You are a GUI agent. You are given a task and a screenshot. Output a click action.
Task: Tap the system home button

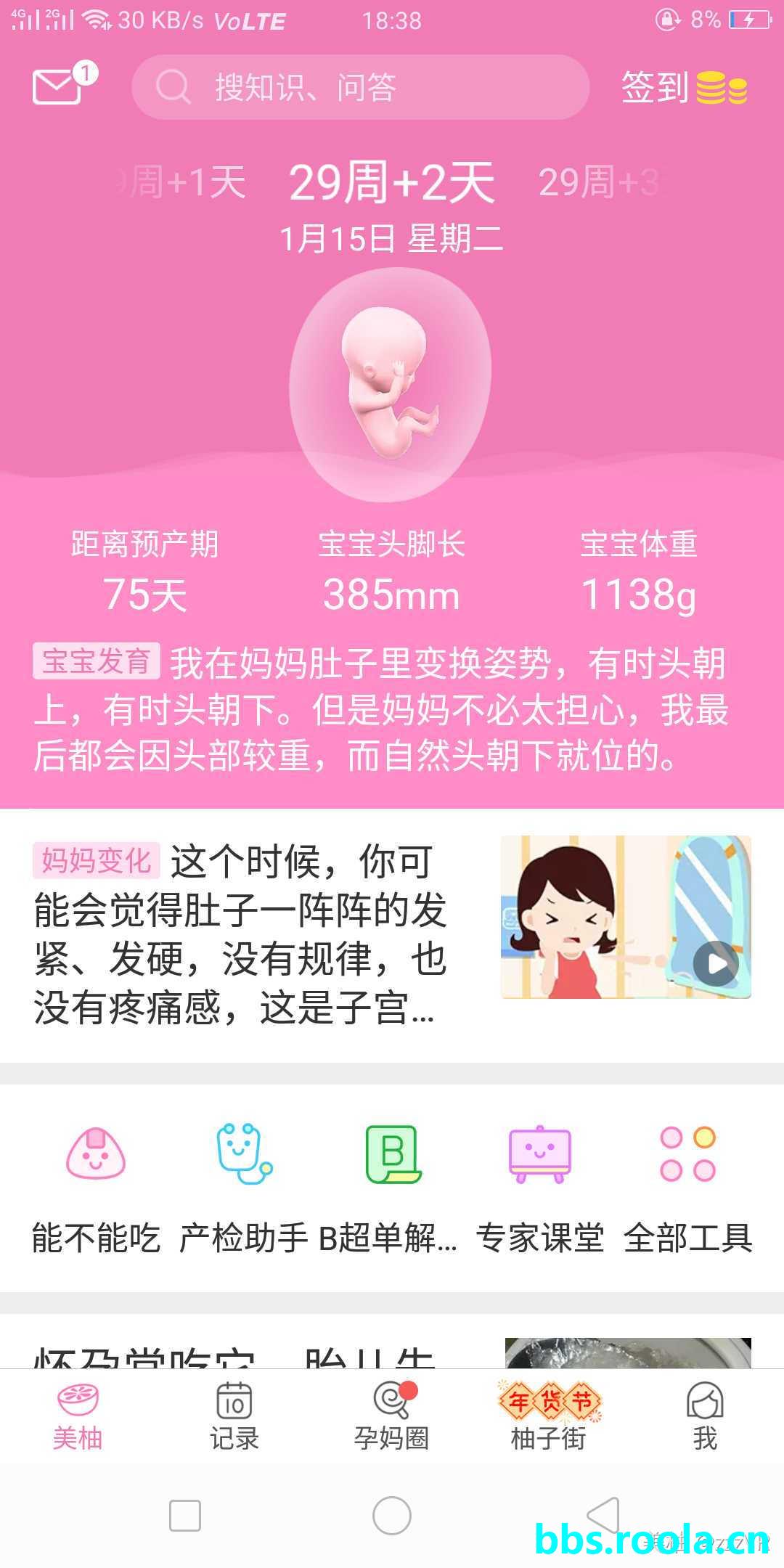(x=392, y=1516)
